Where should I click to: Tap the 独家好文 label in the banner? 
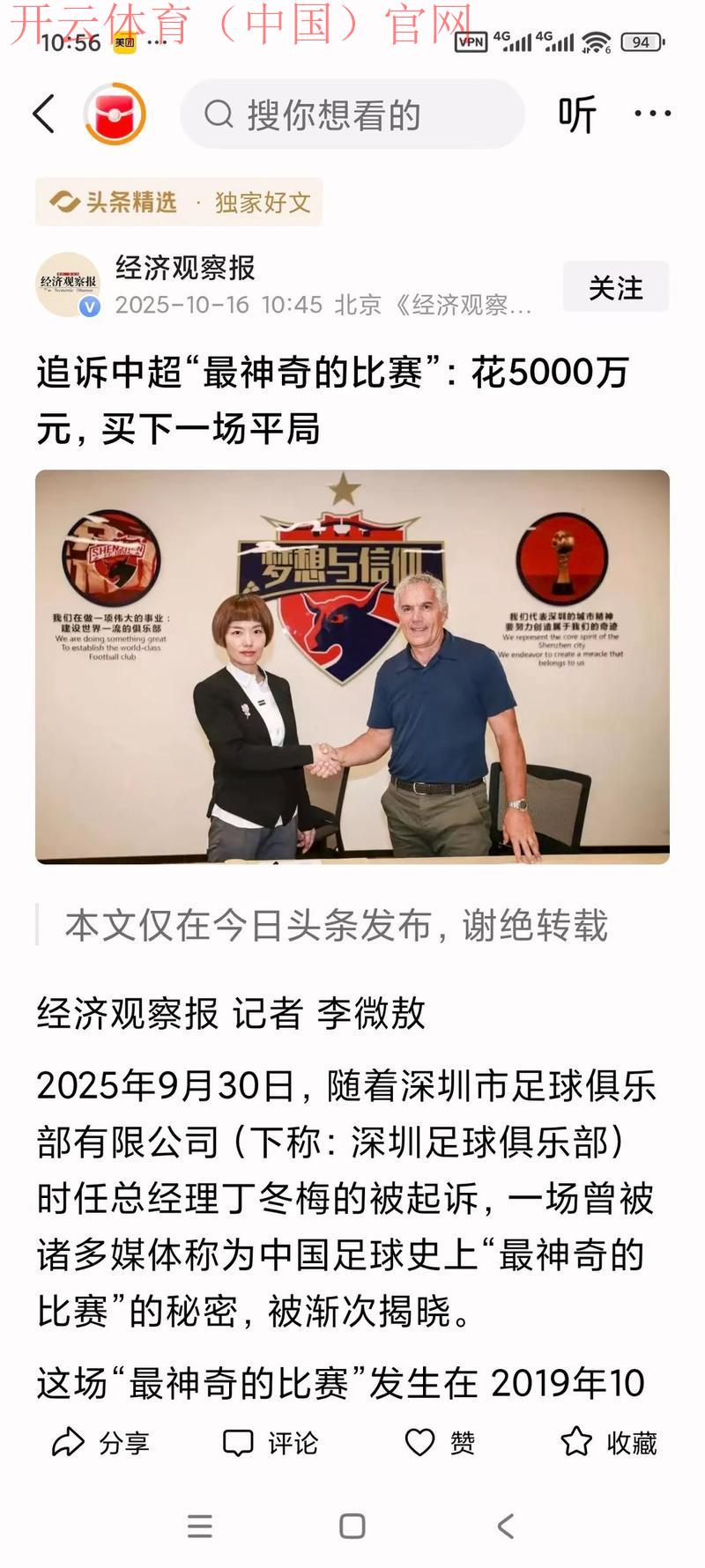[260, 202]
